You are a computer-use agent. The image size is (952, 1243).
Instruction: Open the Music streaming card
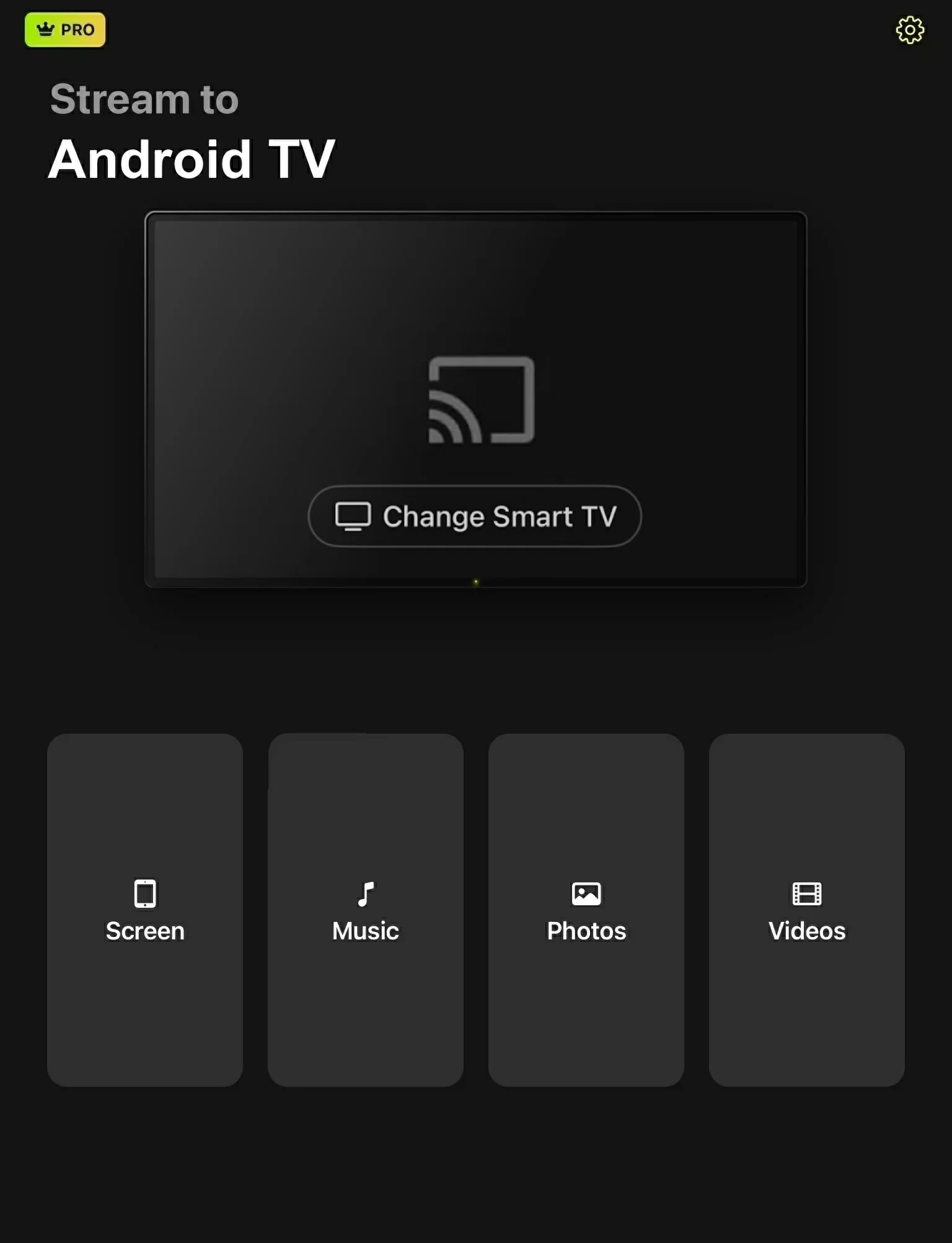pyautogui.click(x=365, y=911)
